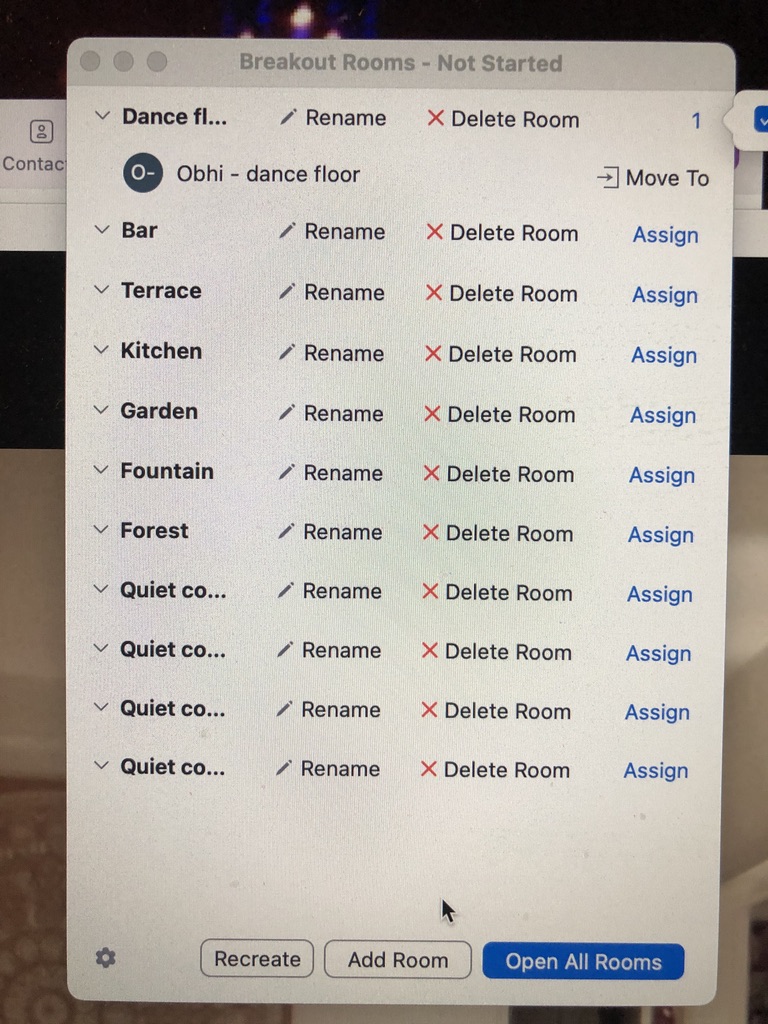The height and width of the screenshot is (1024, 768).
Task: Assign participants to the Bar room
Action: click(665, 235)
